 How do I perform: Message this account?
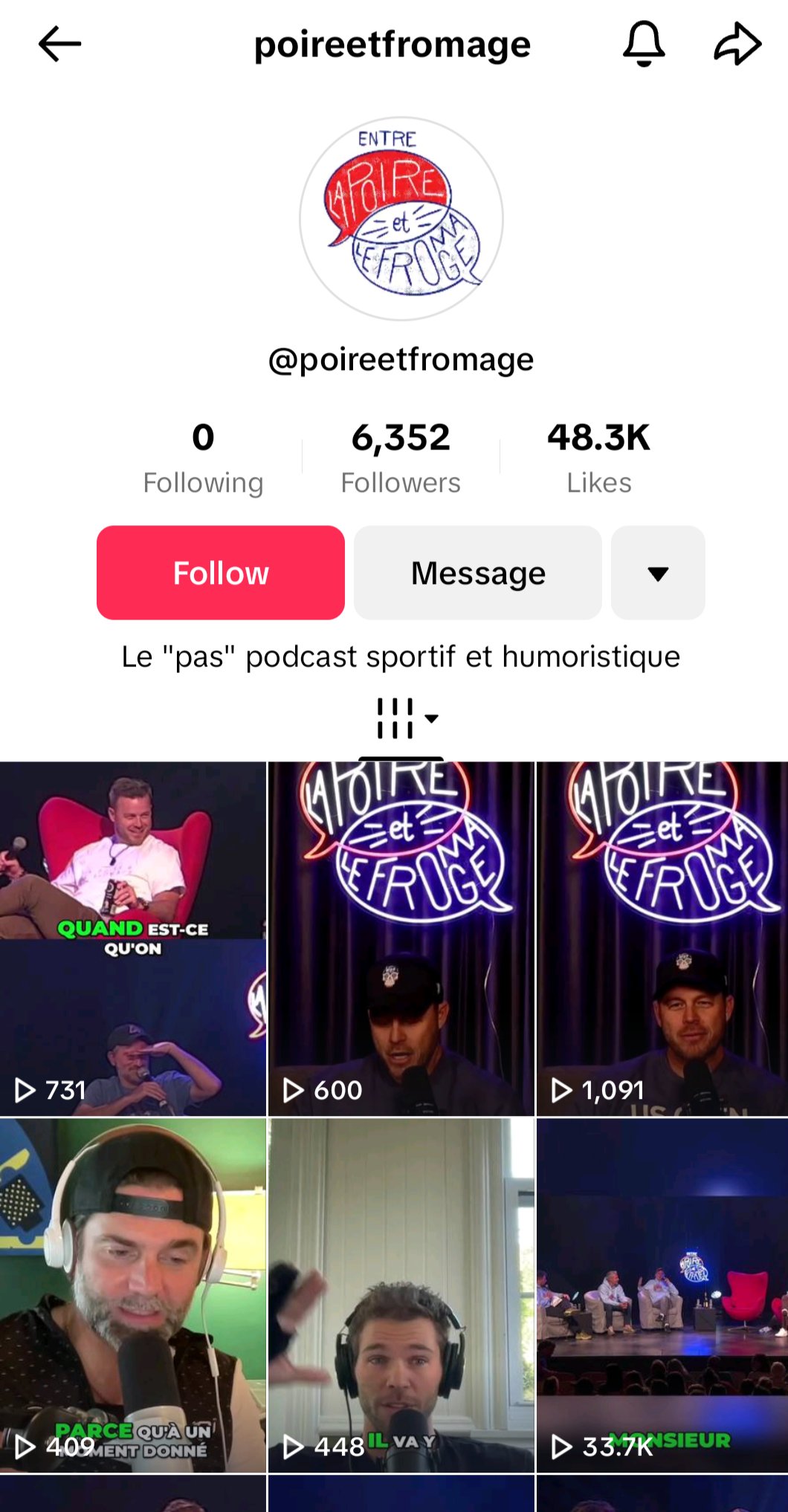click(478, 573)
